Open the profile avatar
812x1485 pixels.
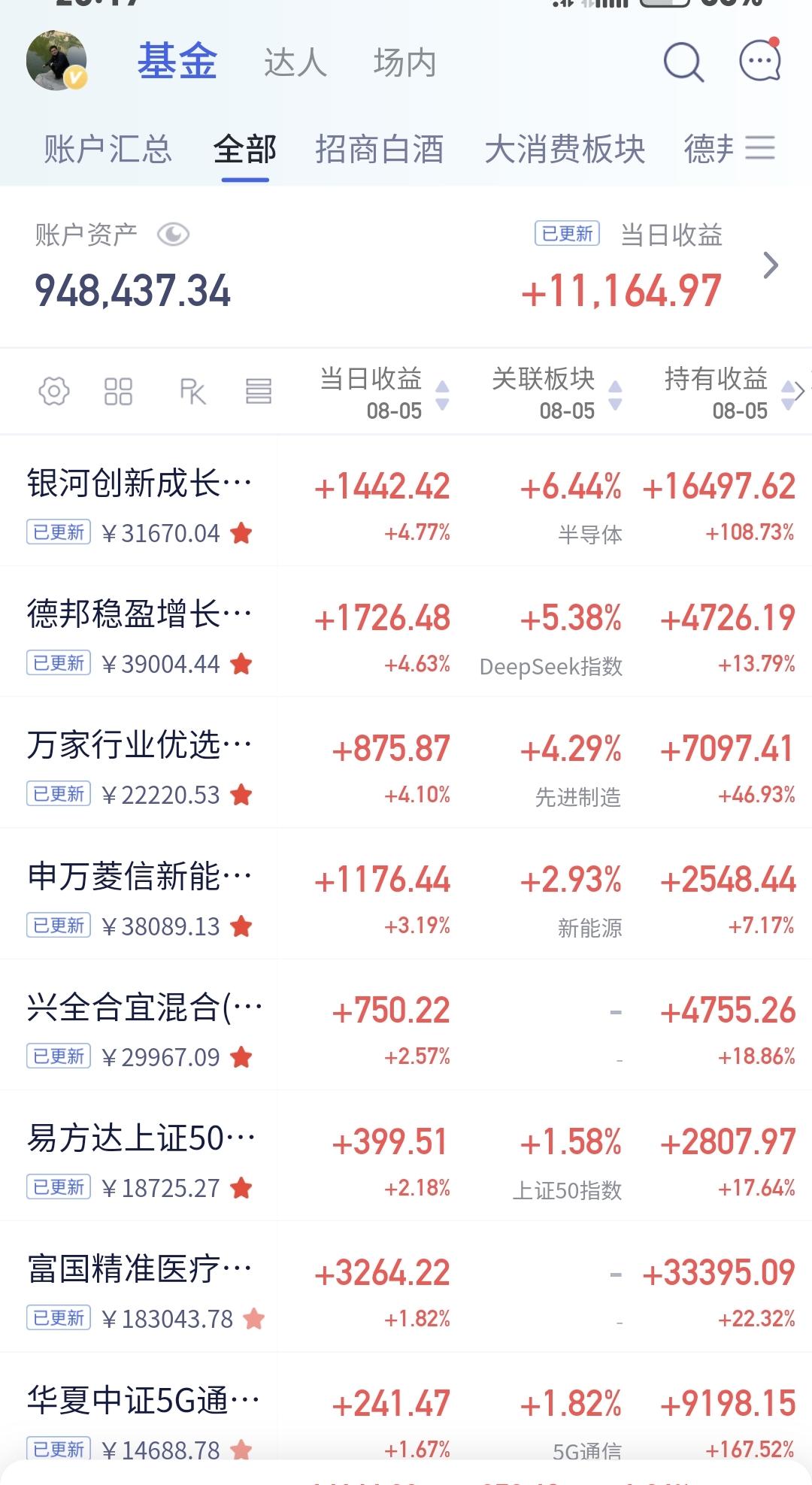(x=56, y=60)
